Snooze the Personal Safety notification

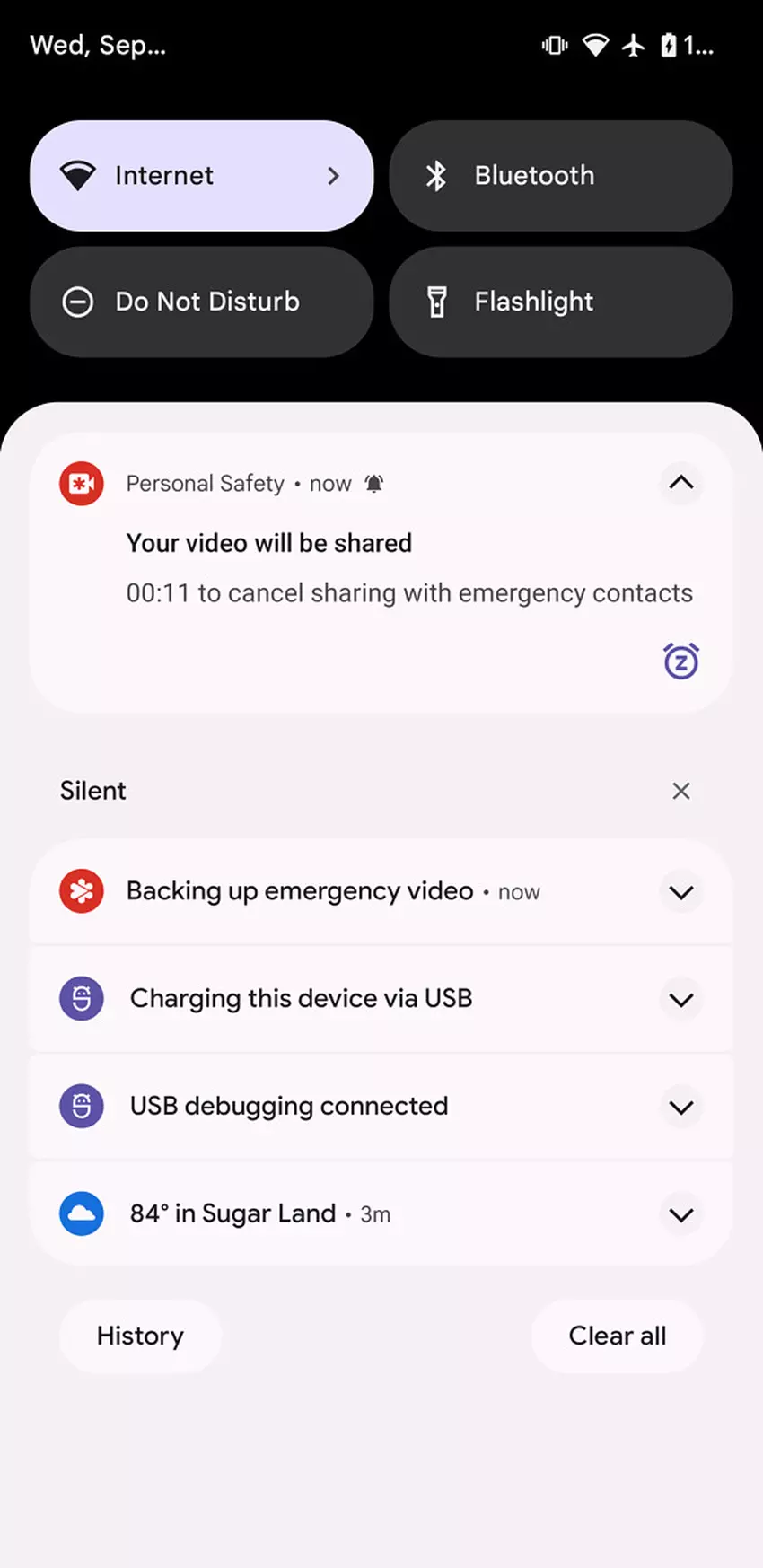(681, 662)
